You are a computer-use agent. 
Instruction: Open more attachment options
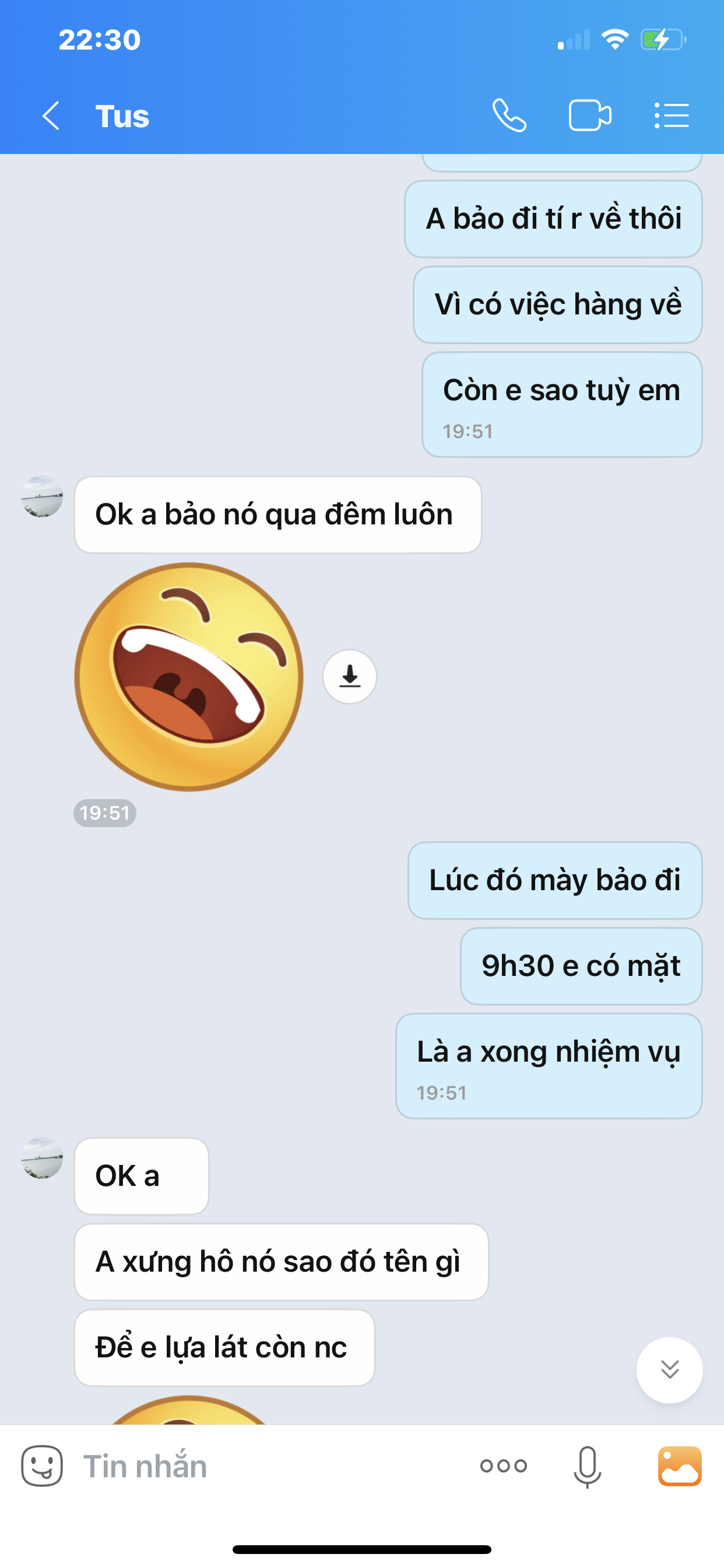pyautogui.click(x=503, y=1466)
